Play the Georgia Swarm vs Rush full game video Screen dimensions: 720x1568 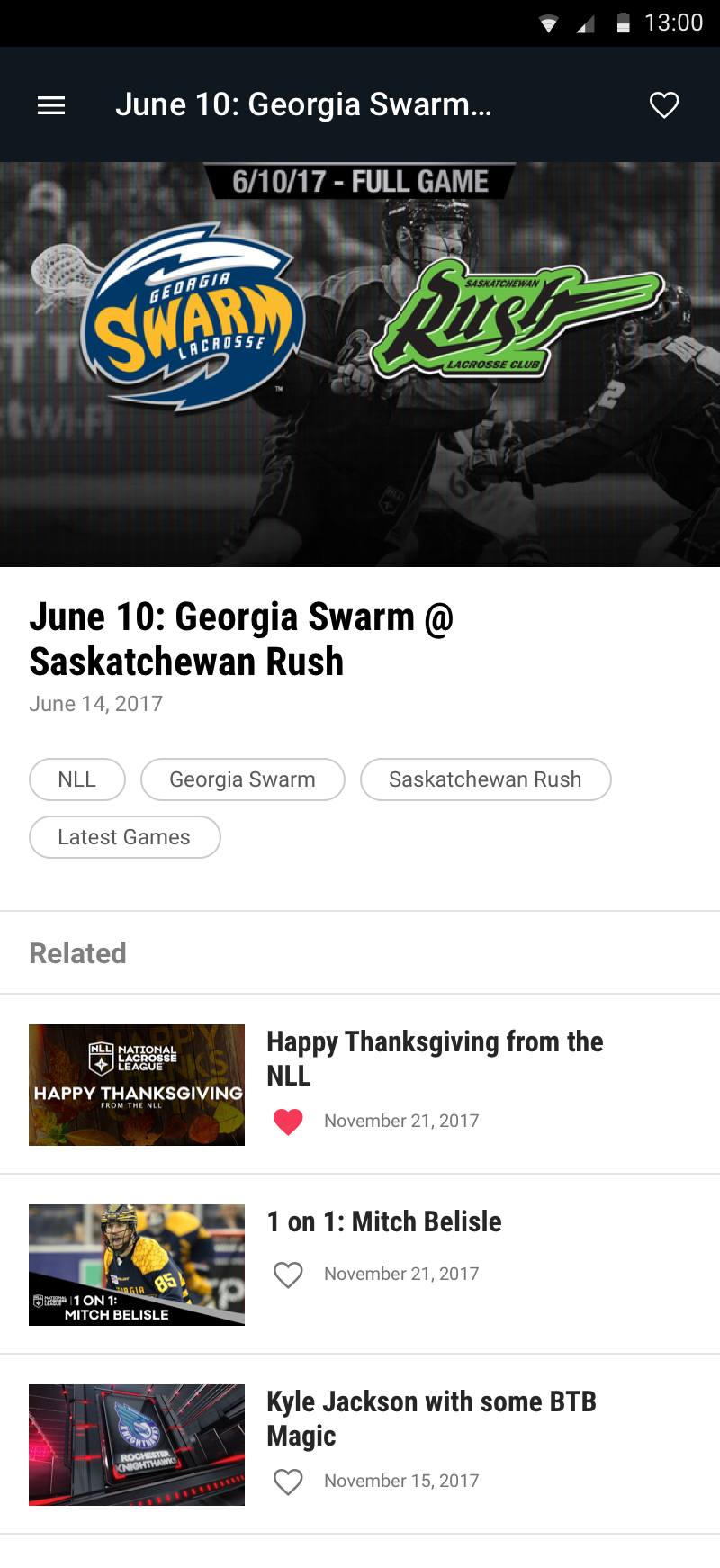click(x=360, y=365)
